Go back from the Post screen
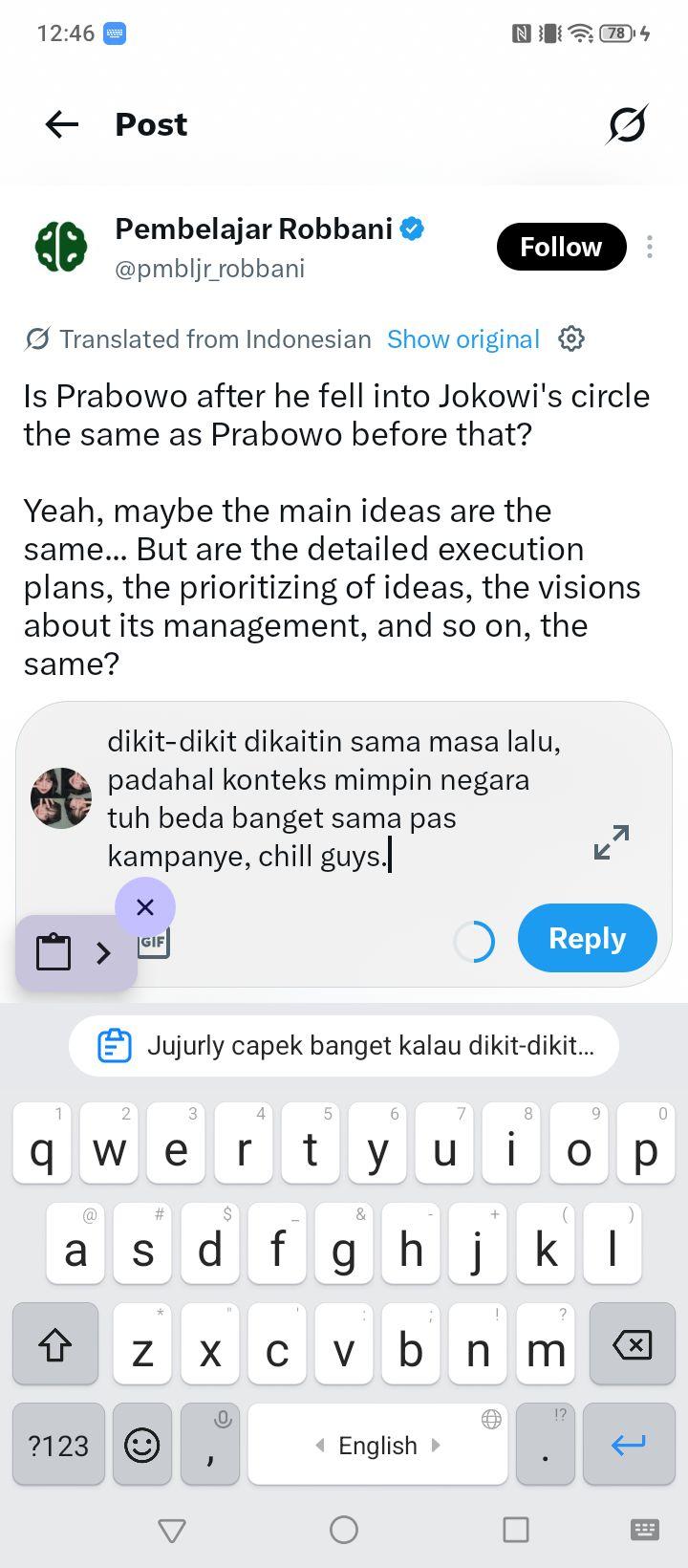688x1568 pixels. [x=62, y=124]
